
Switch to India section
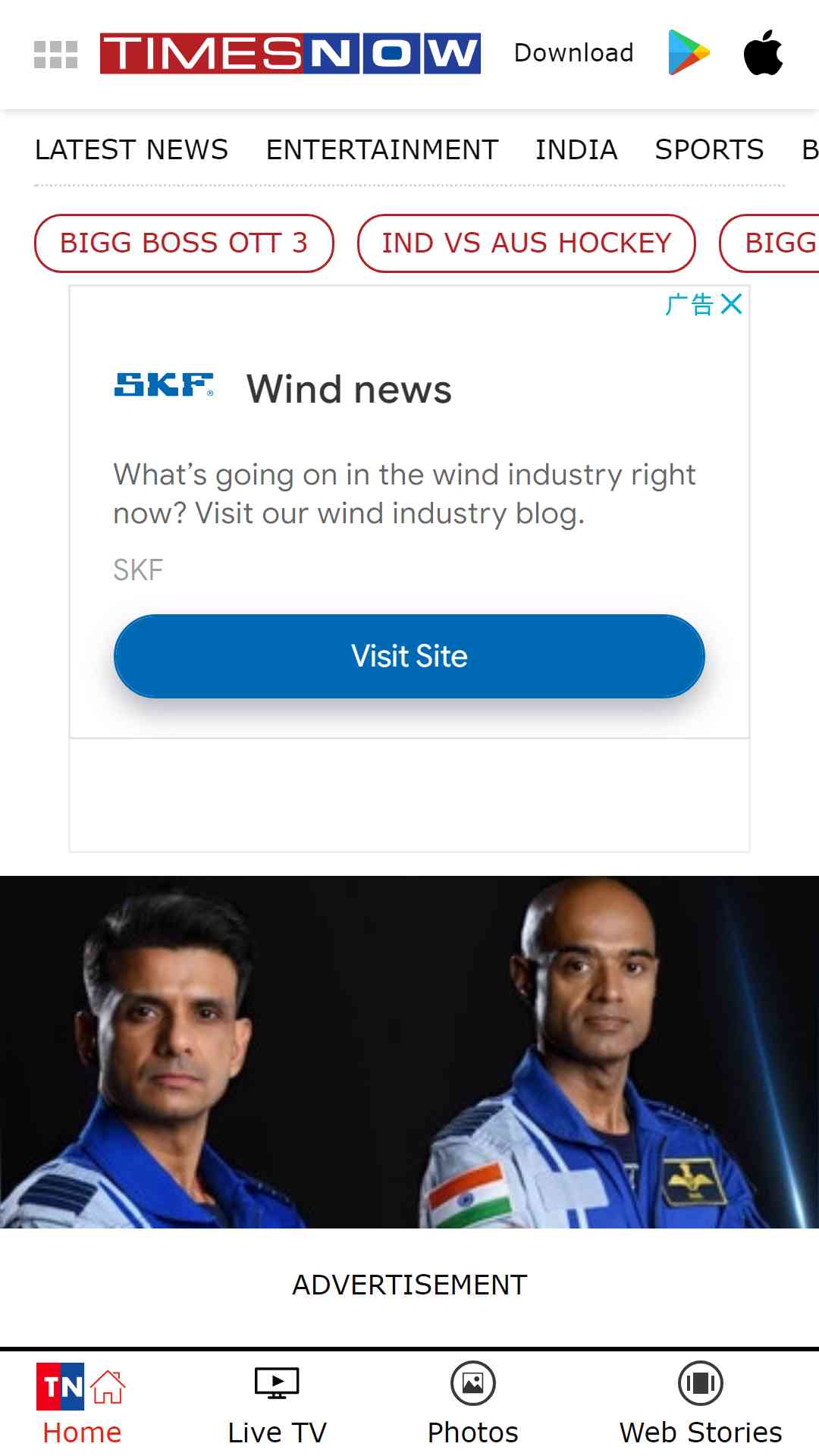pyautogui.click(x=576, y=149)
